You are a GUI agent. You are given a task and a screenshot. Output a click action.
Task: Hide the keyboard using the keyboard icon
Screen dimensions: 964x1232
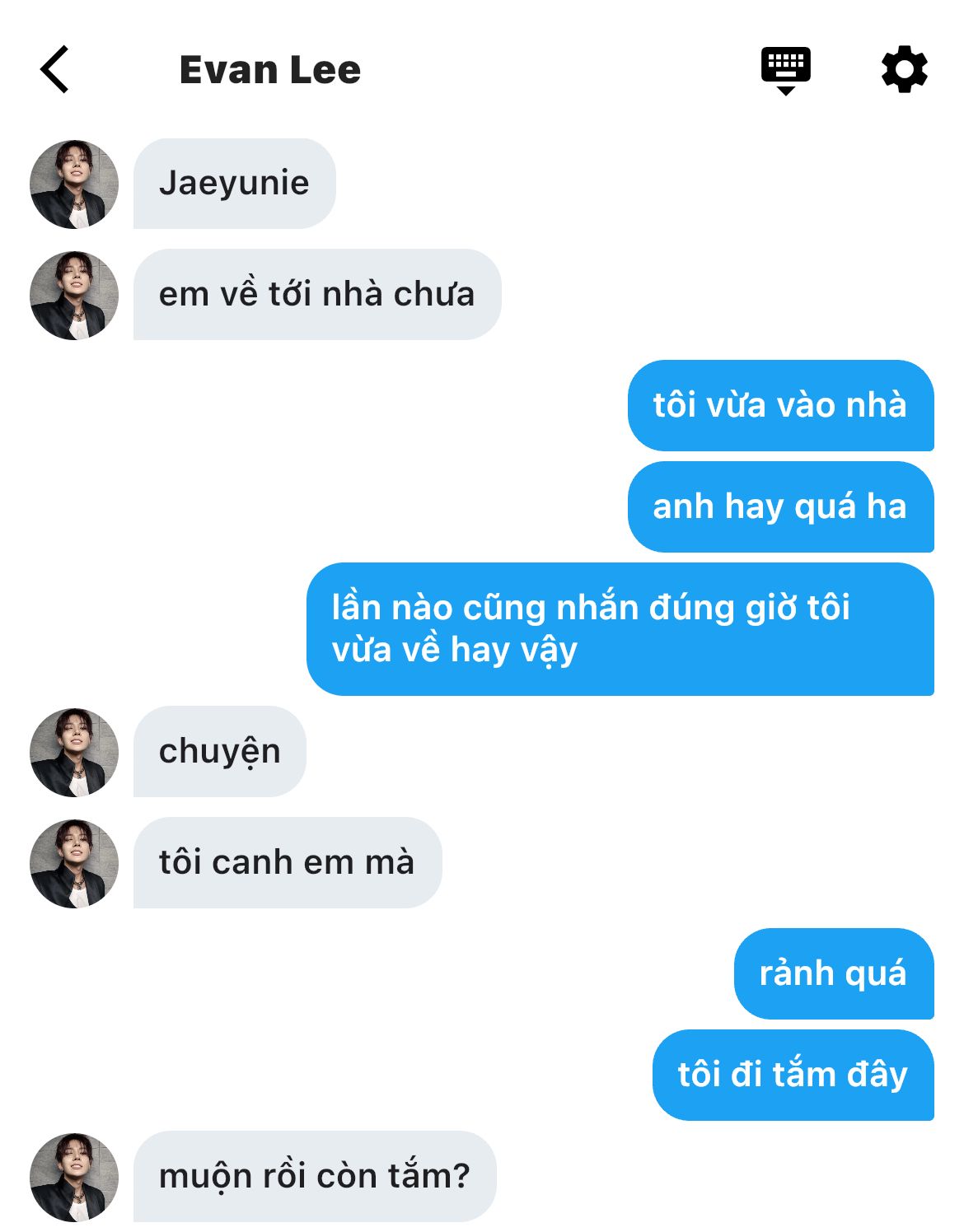[785, 69]
